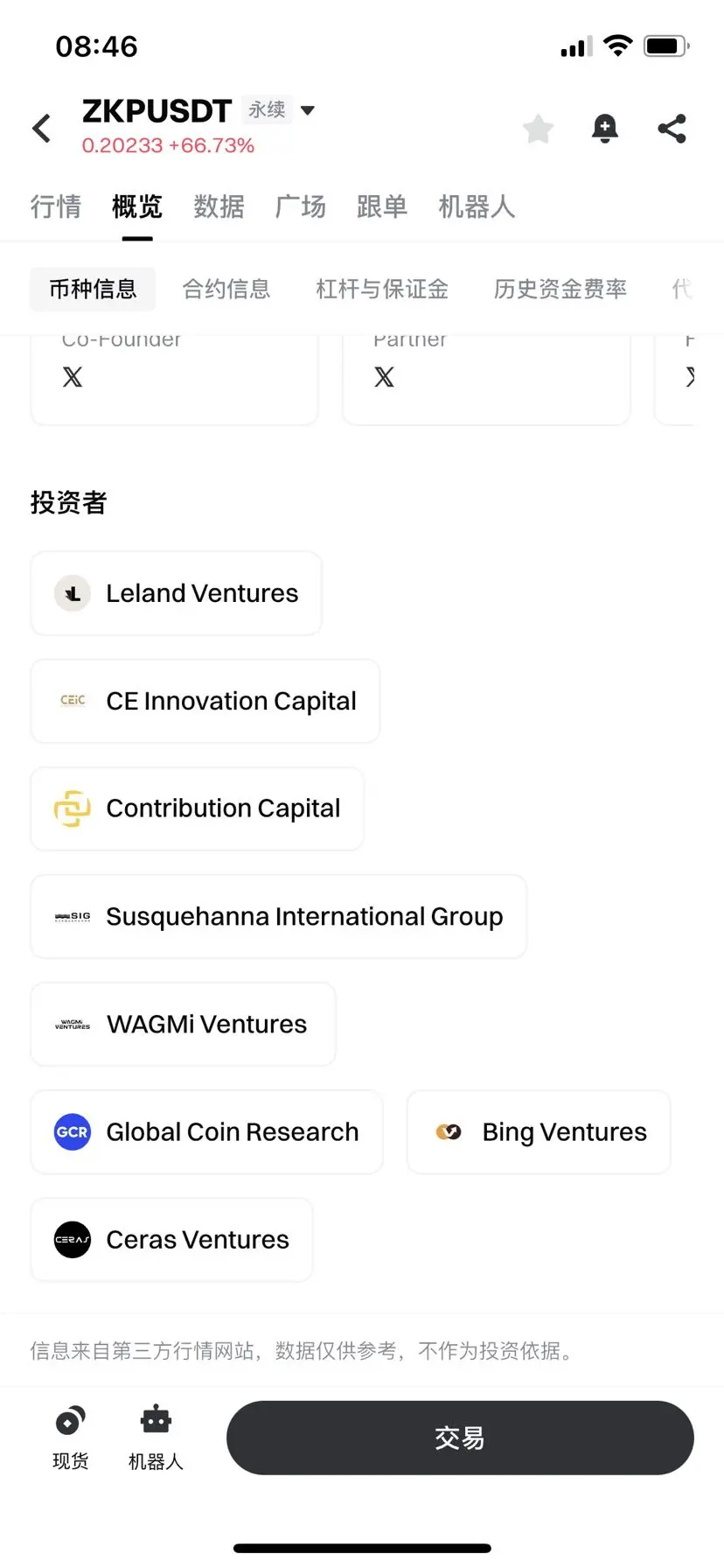Open Leland Ventures investor details
The image size is (724, 1568).
(x=177, y=593)
